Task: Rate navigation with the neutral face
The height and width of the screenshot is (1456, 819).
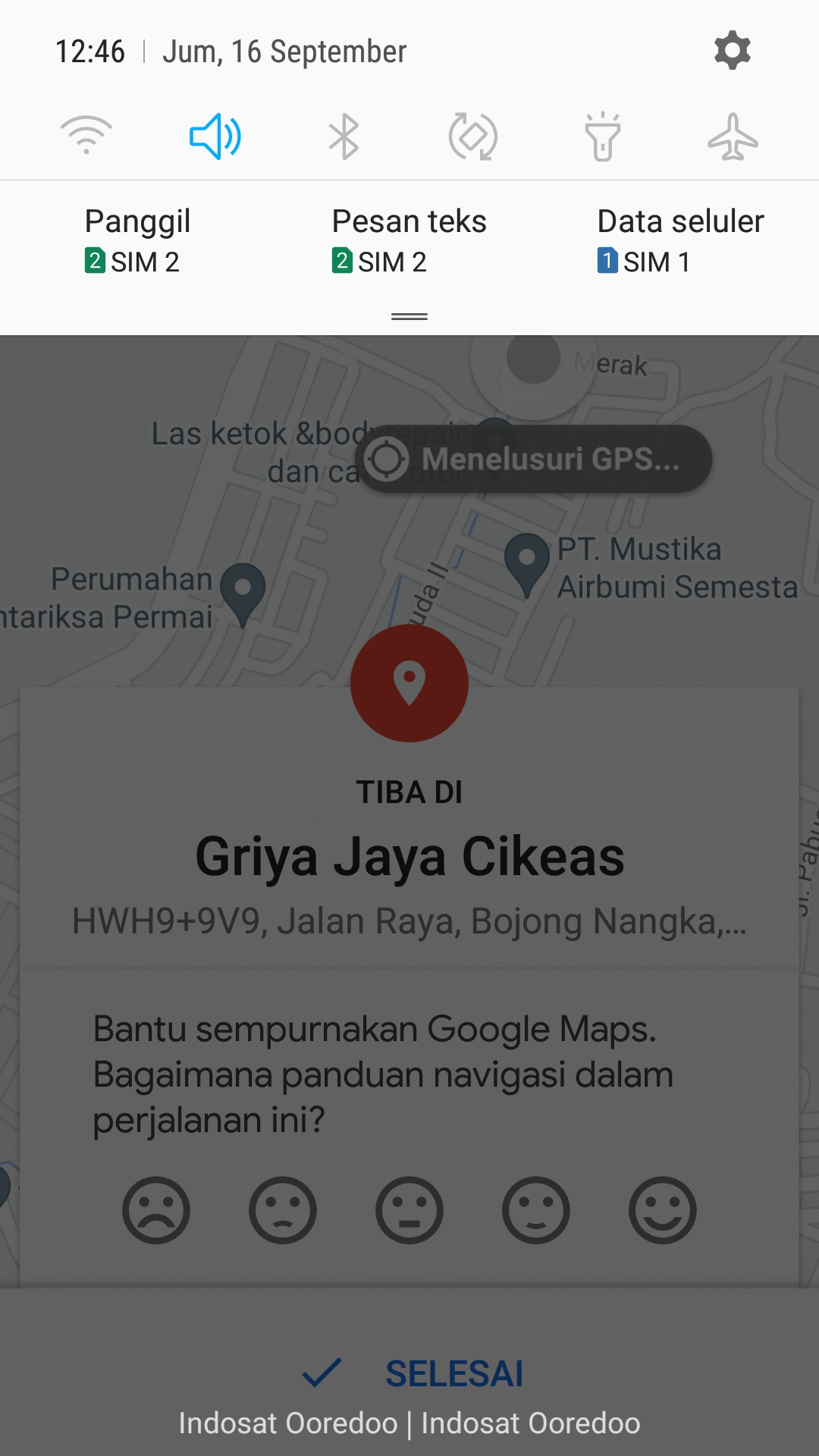Action: (409, 1210)
